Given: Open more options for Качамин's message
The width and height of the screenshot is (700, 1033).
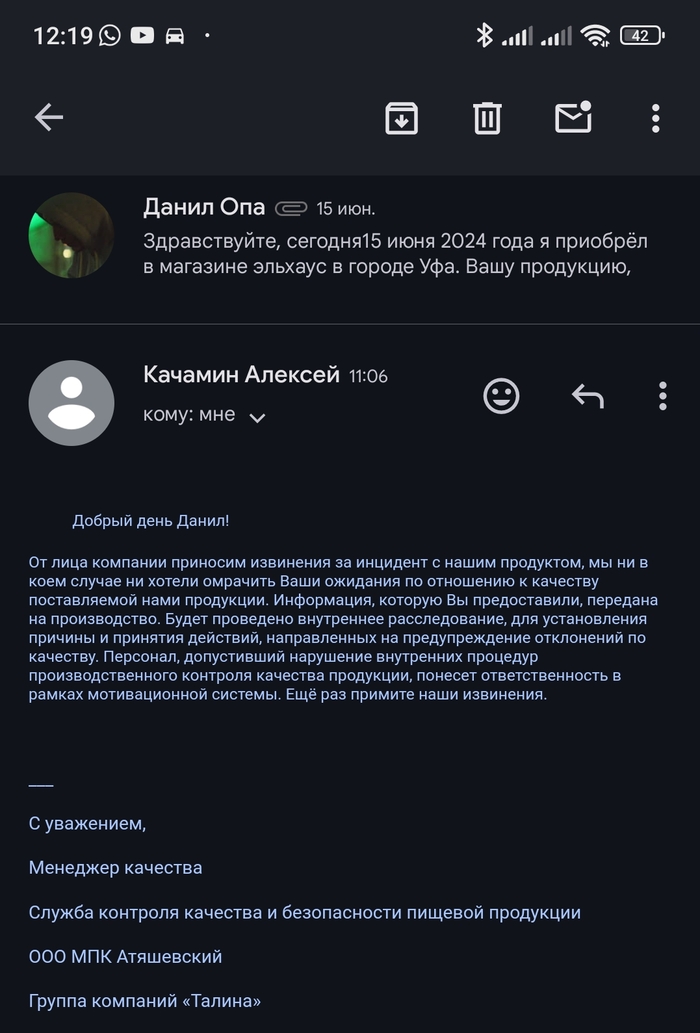Looking at the screenshot, I should coord(662,396).
